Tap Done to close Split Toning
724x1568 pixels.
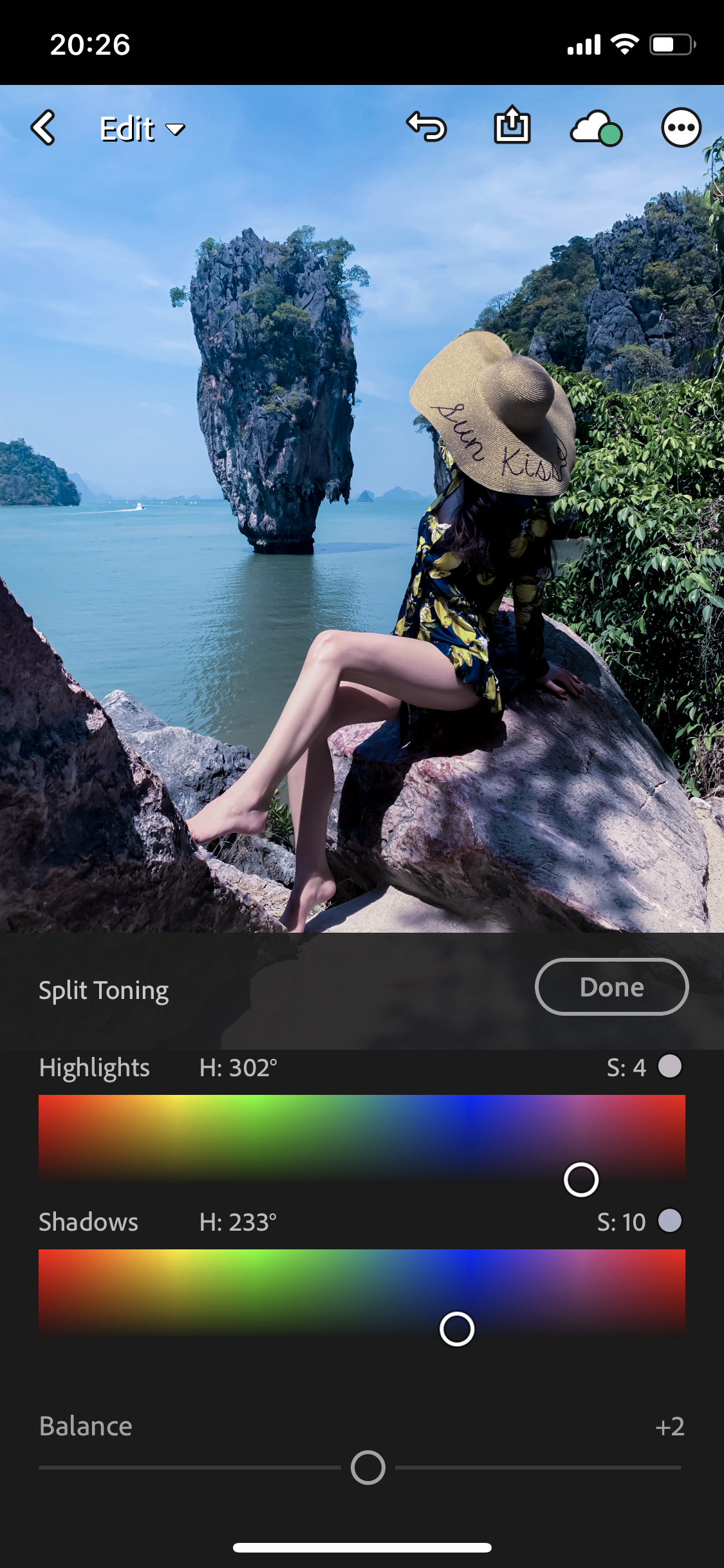click(x=611, y=987)
